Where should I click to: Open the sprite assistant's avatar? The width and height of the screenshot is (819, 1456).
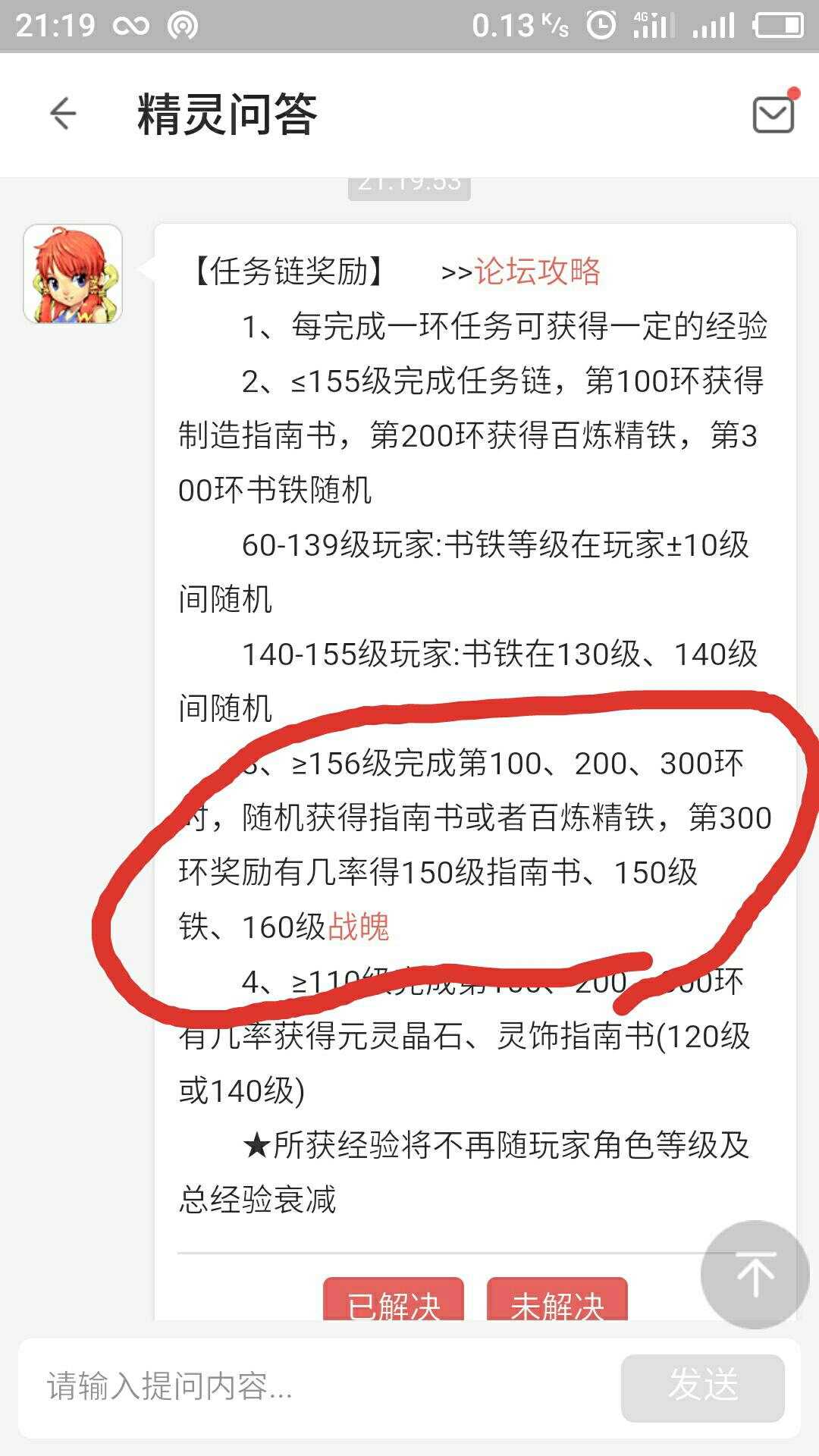click(x=73, y=274)
